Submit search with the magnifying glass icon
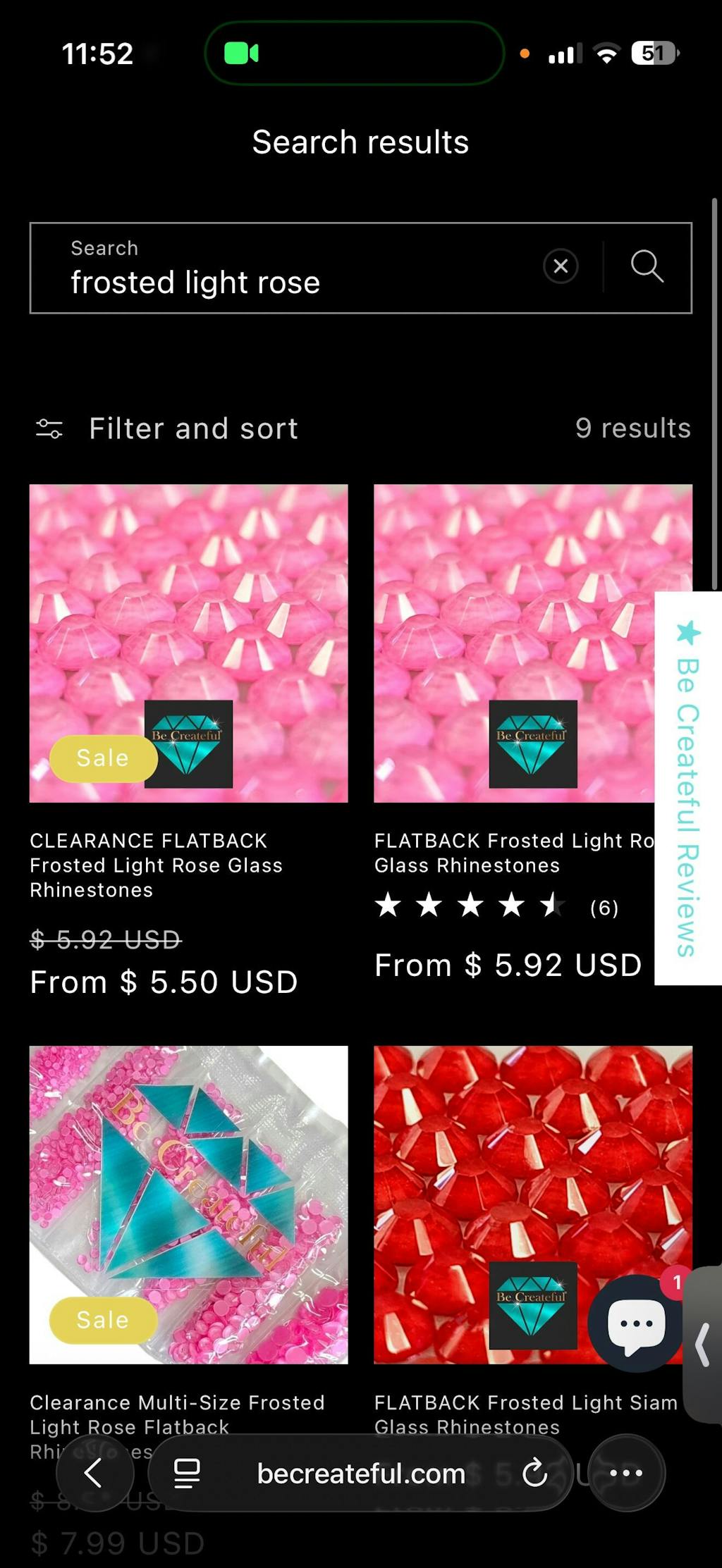 (647, 266)
